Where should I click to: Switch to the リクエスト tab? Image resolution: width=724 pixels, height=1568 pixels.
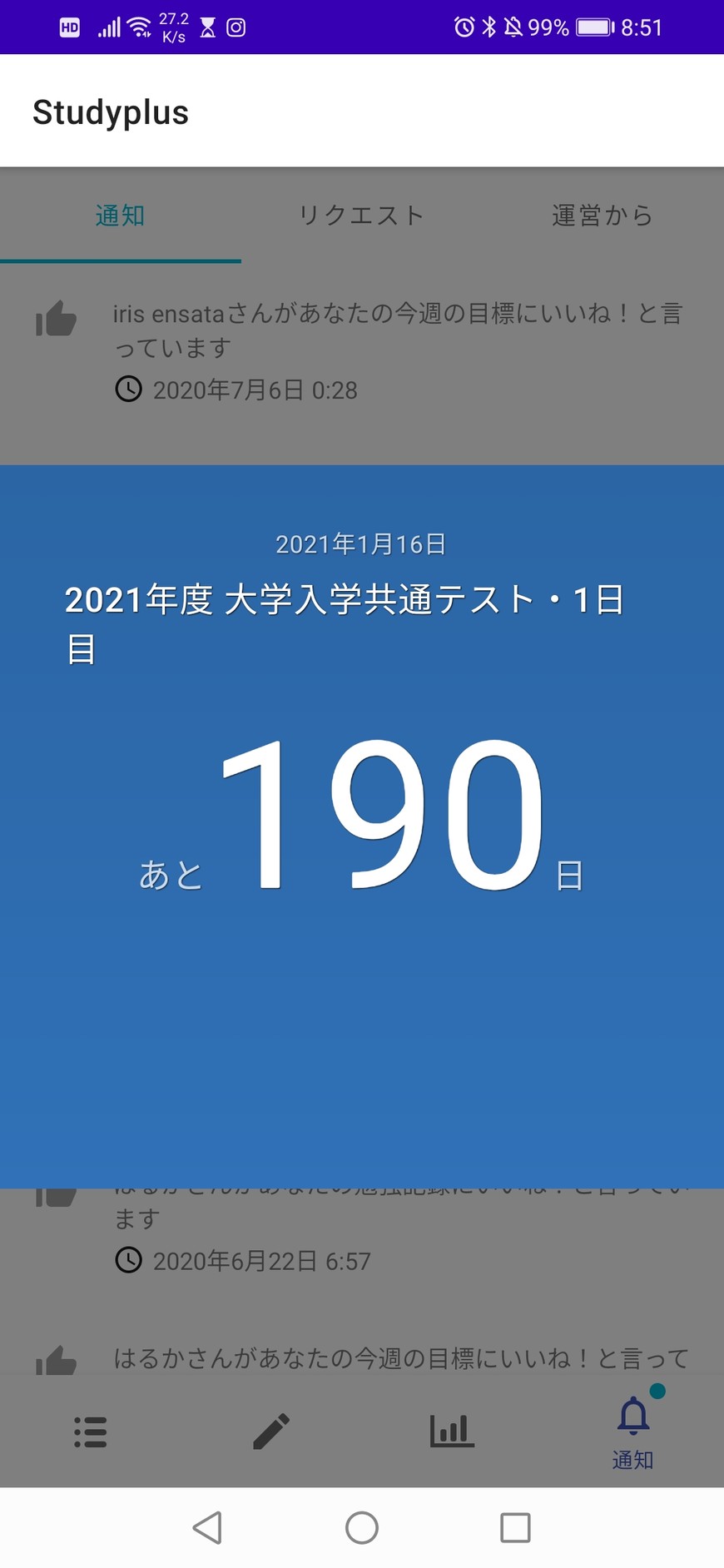(361, 216)
